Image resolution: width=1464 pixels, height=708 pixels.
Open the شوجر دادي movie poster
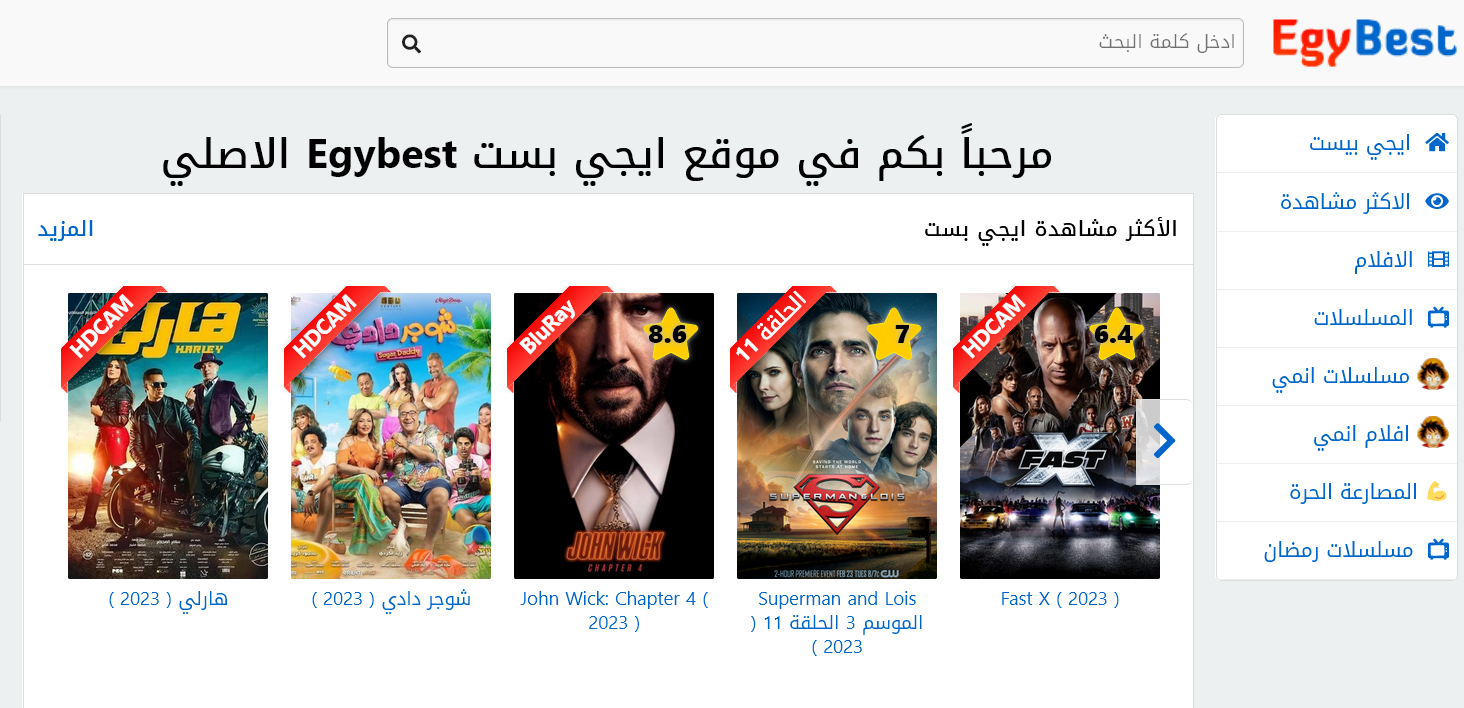pyautogui.click(x=391, y=436)
